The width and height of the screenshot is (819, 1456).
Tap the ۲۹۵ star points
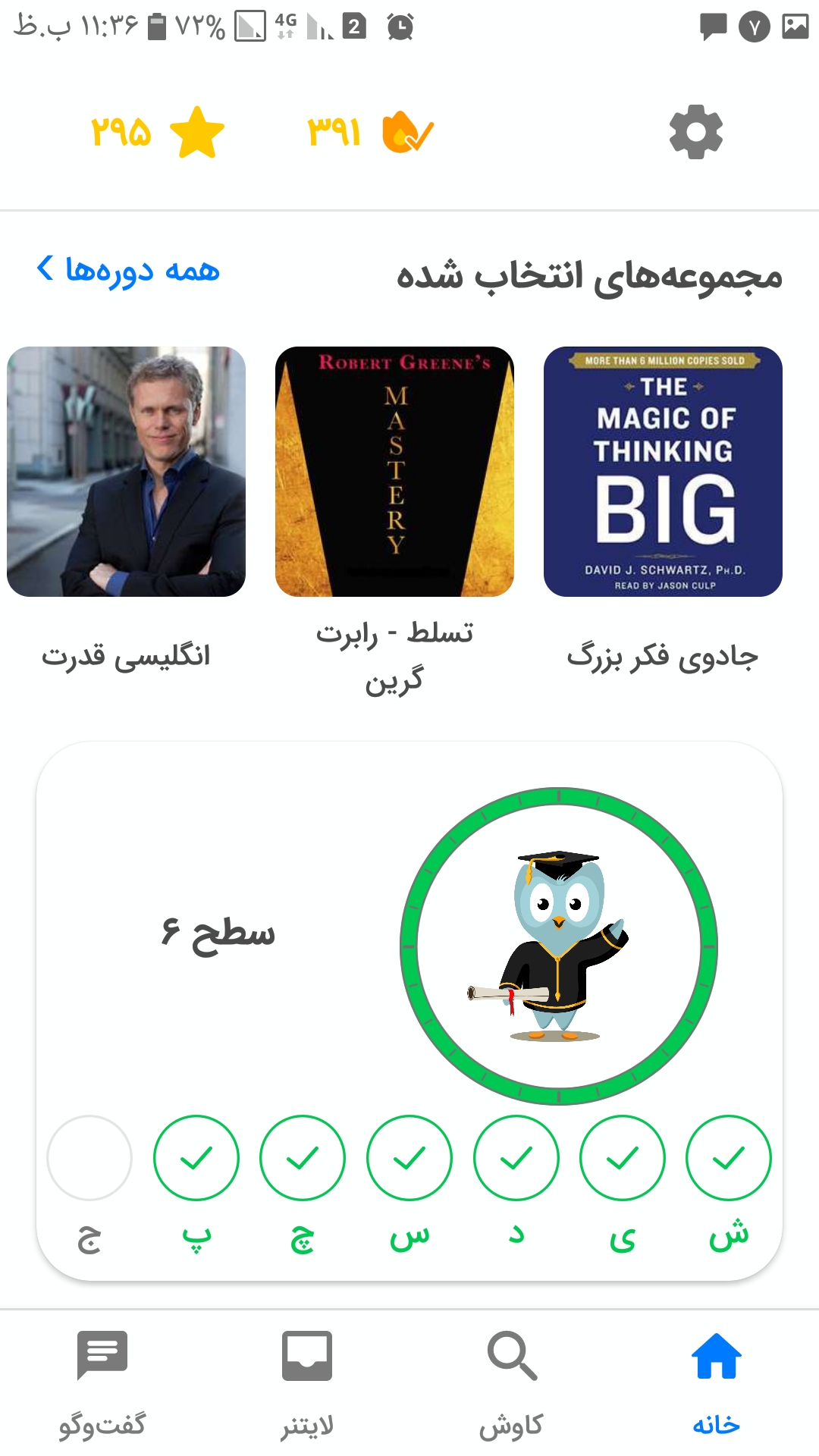click(158, 132)
